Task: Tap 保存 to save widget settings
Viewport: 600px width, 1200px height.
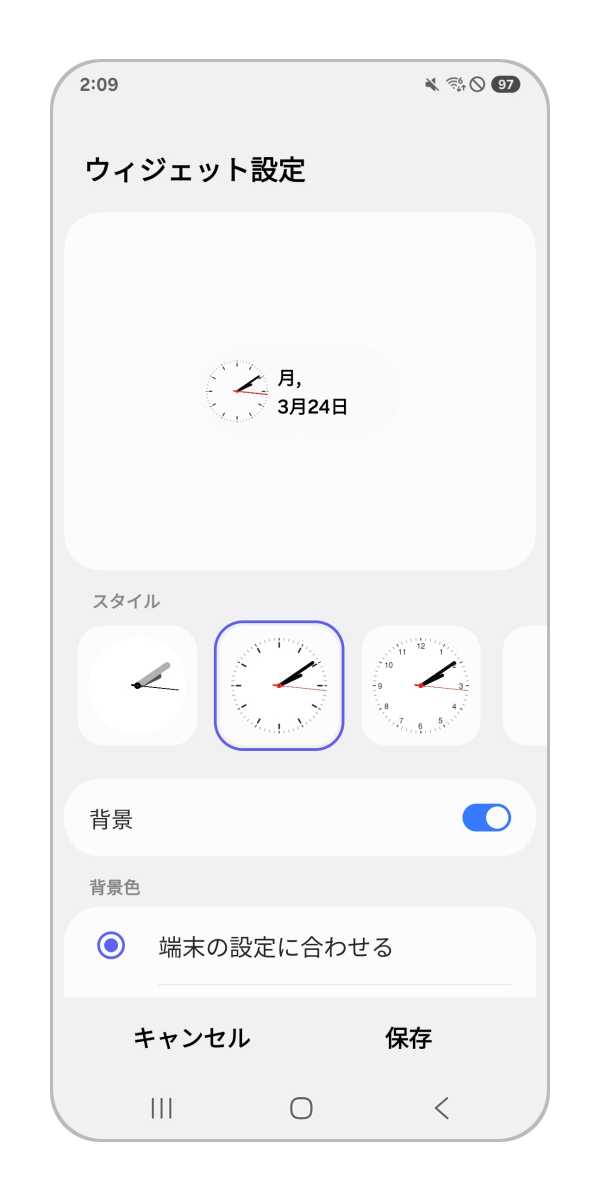Action: pyautogui.click(x=408, y=1038)
